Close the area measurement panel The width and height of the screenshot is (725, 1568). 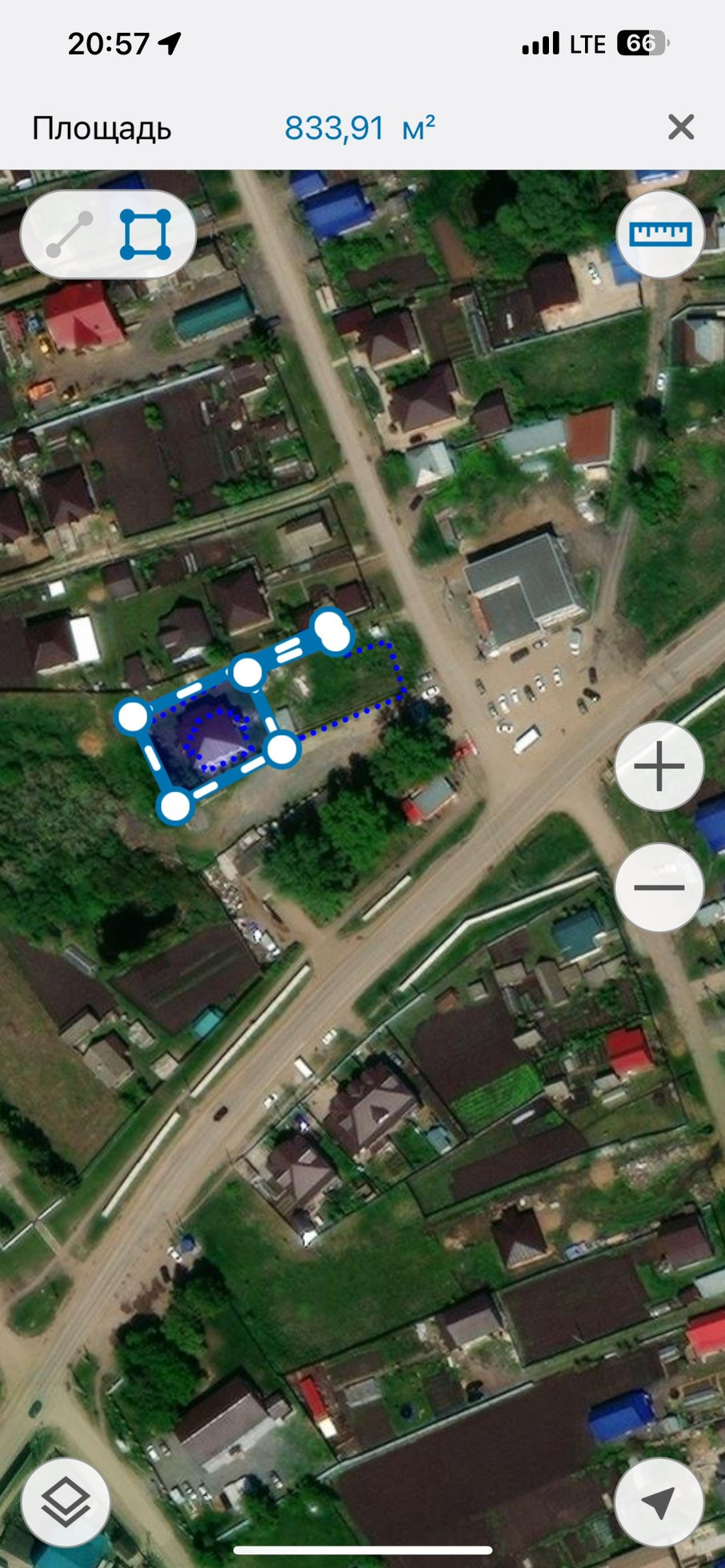[x=681, y=127]
